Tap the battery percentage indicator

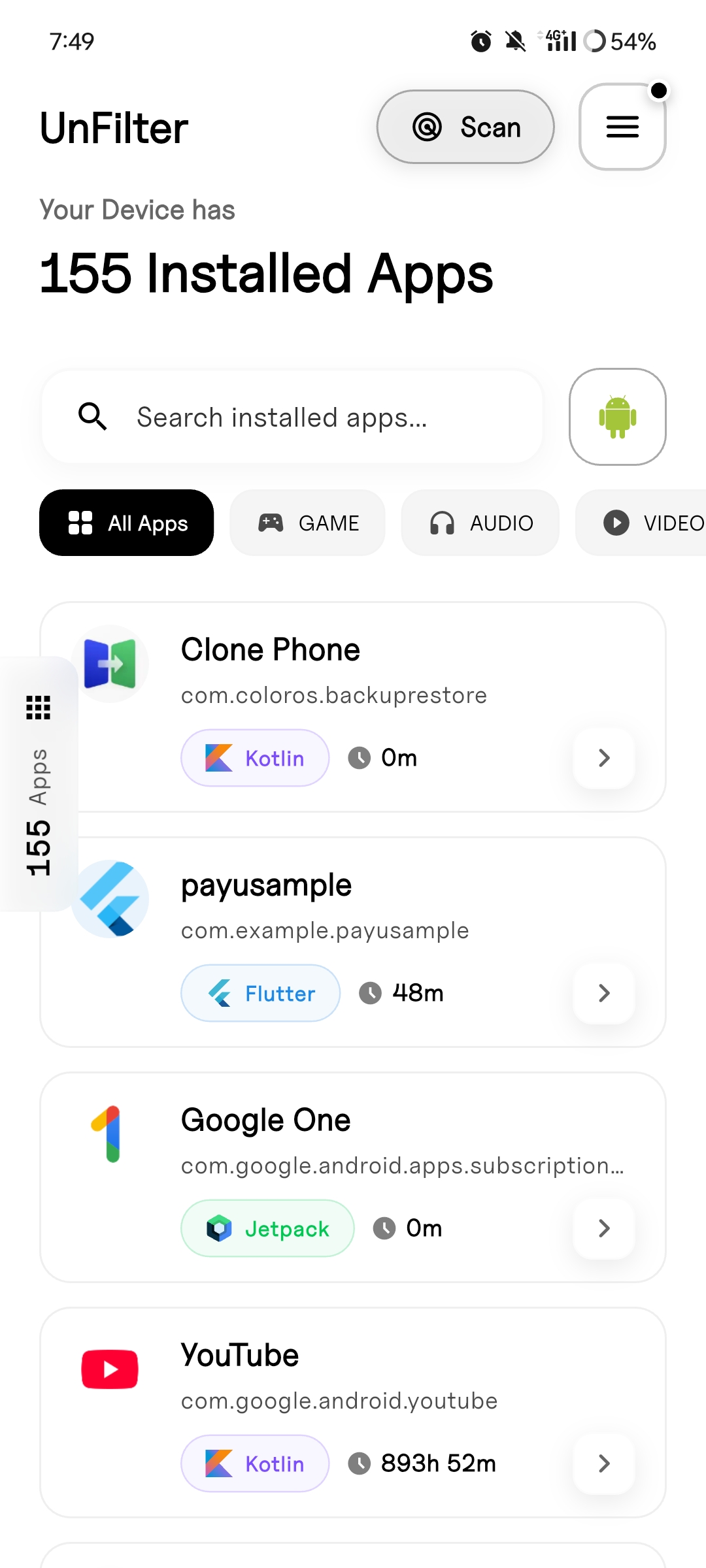click(631, 41)
